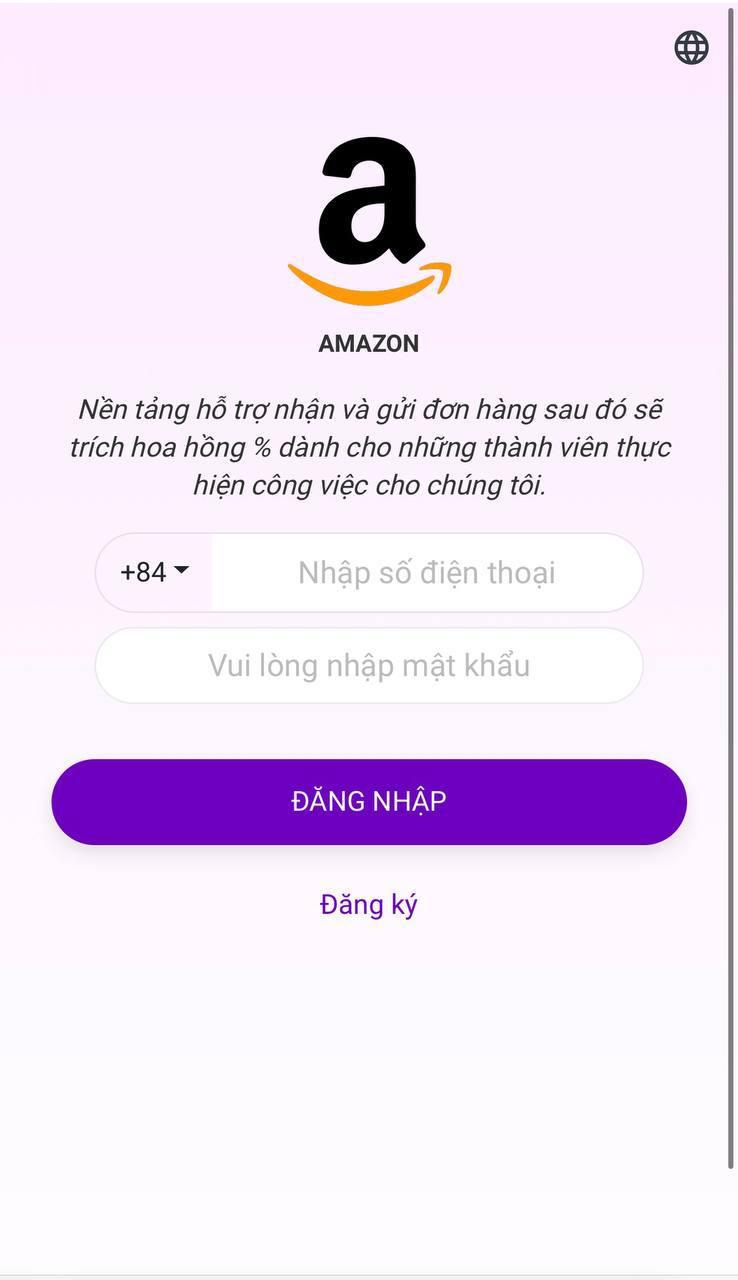Screen dimensions: 738x1280
Task: Open the language globe icon
Action: tap(691, 47)
